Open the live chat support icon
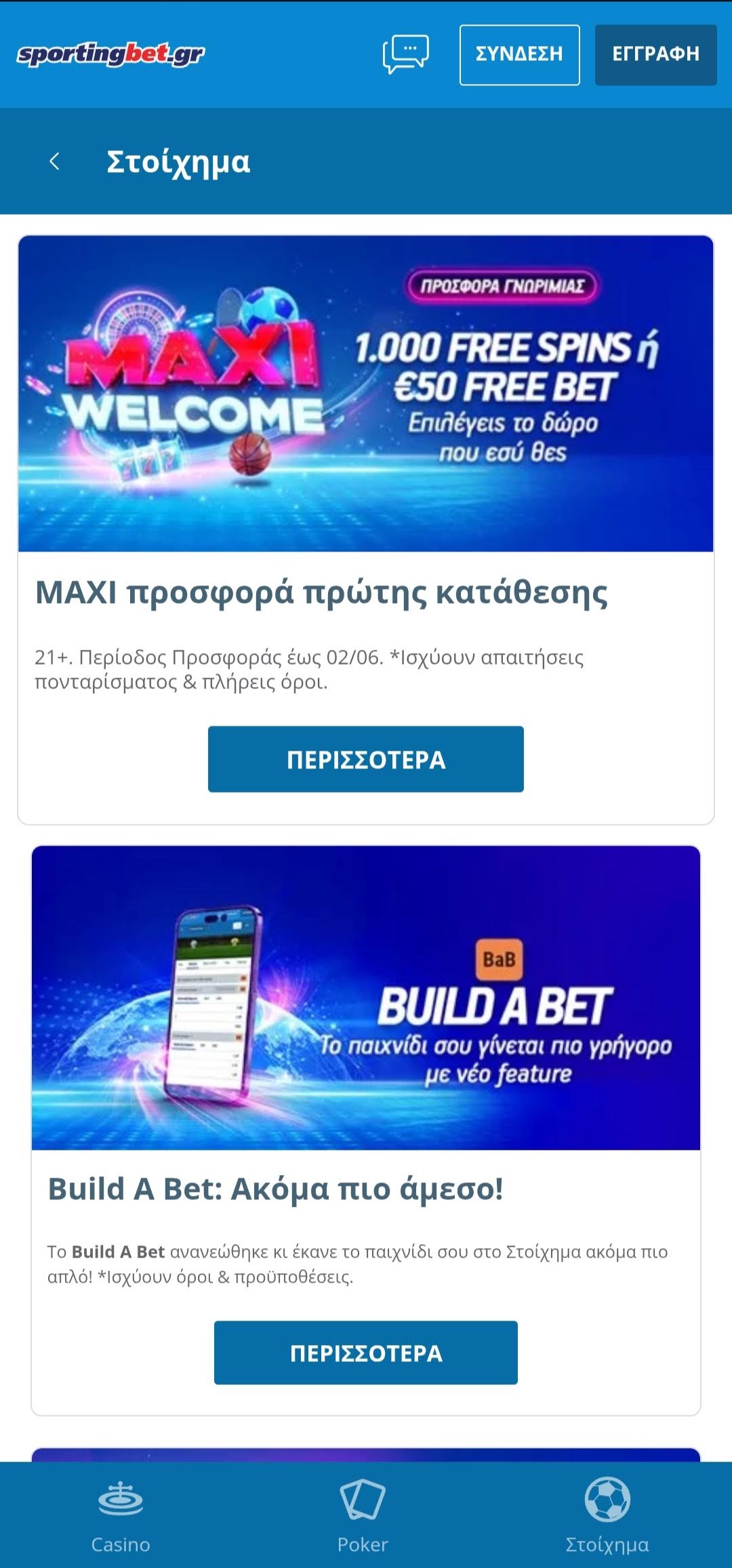 point(405,54)
